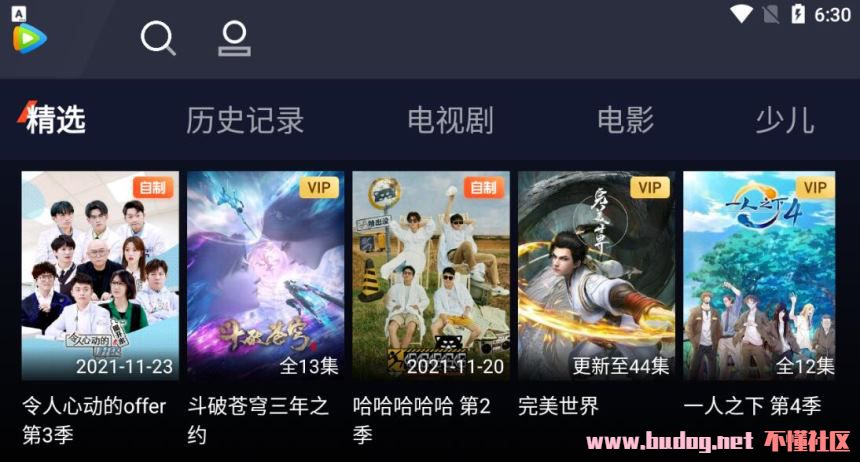The width and height of the screenshot is (860, 462).
Task: Open 斗破苍穹三年之约
Action: tap(265, 275)
